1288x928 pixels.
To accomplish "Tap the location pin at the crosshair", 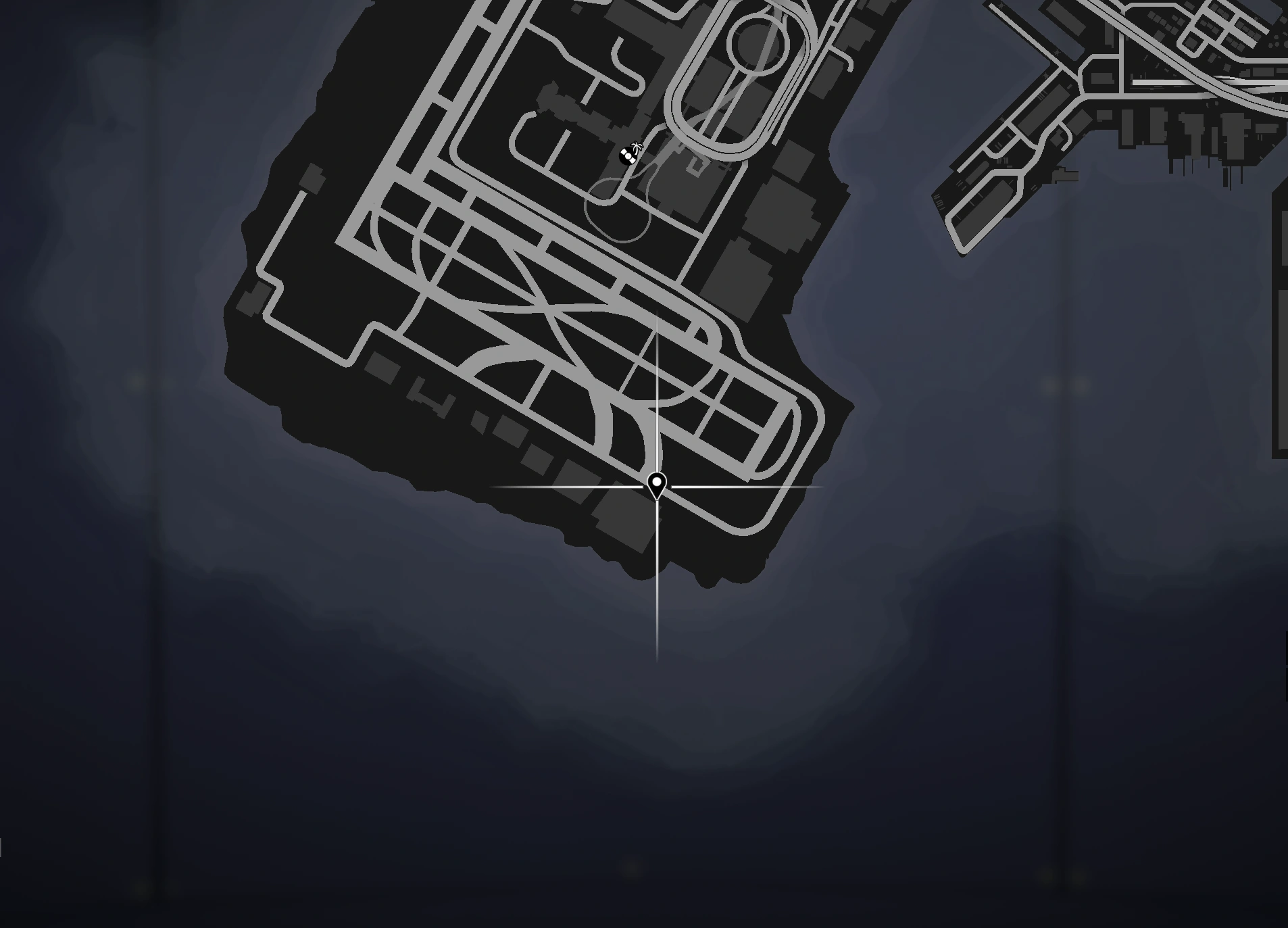I will pyautogui.click(x=656, y=485).
